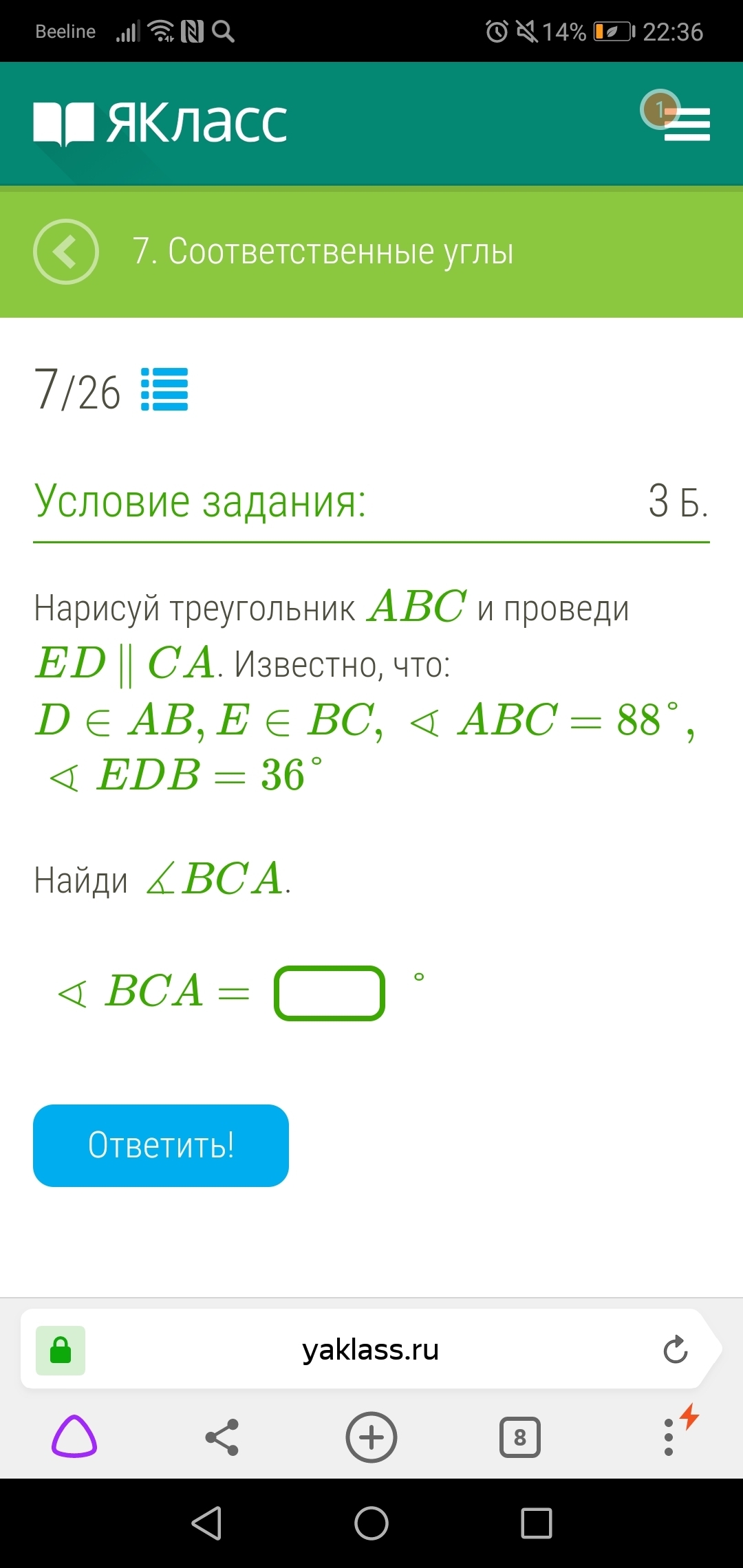Share this page
The height and width of the screenshot is (1568, 743).
(x=222, y=1437)
